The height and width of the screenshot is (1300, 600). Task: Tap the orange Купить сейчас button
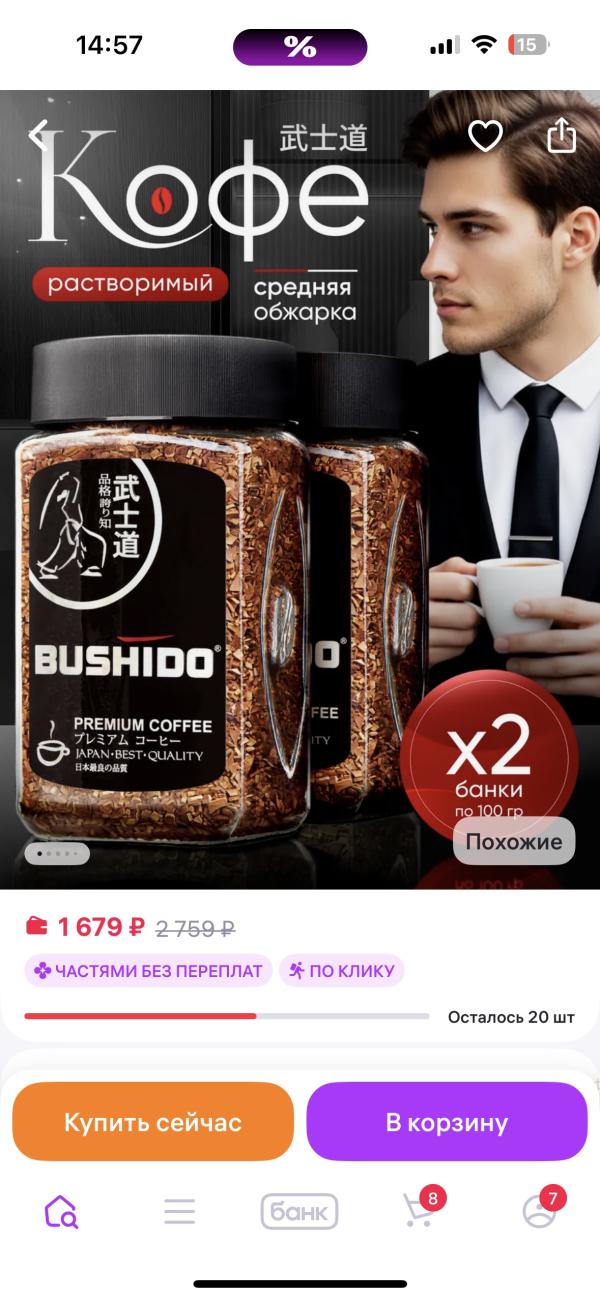(153, 1122)
